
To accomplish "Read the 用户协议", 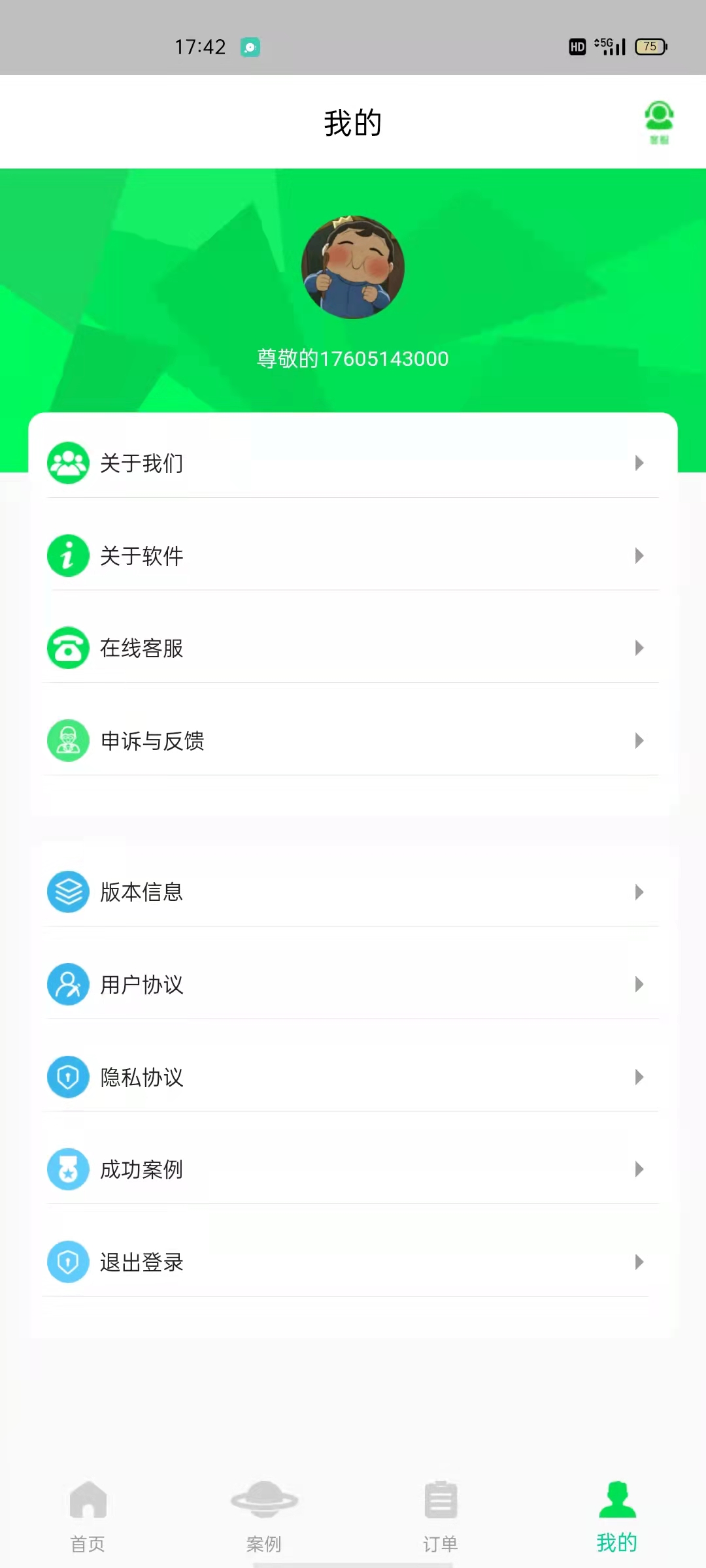I will tap(353, 985).
